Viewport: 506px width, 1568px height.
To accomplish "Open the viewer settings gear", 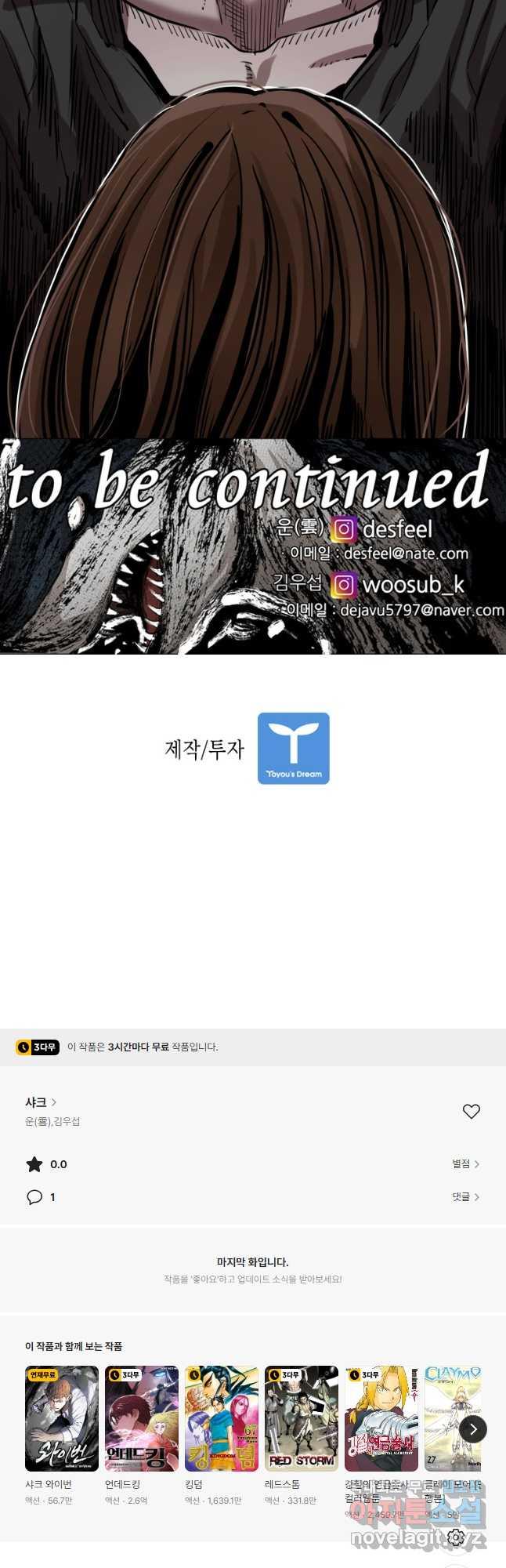I will tap(457, 1537).
